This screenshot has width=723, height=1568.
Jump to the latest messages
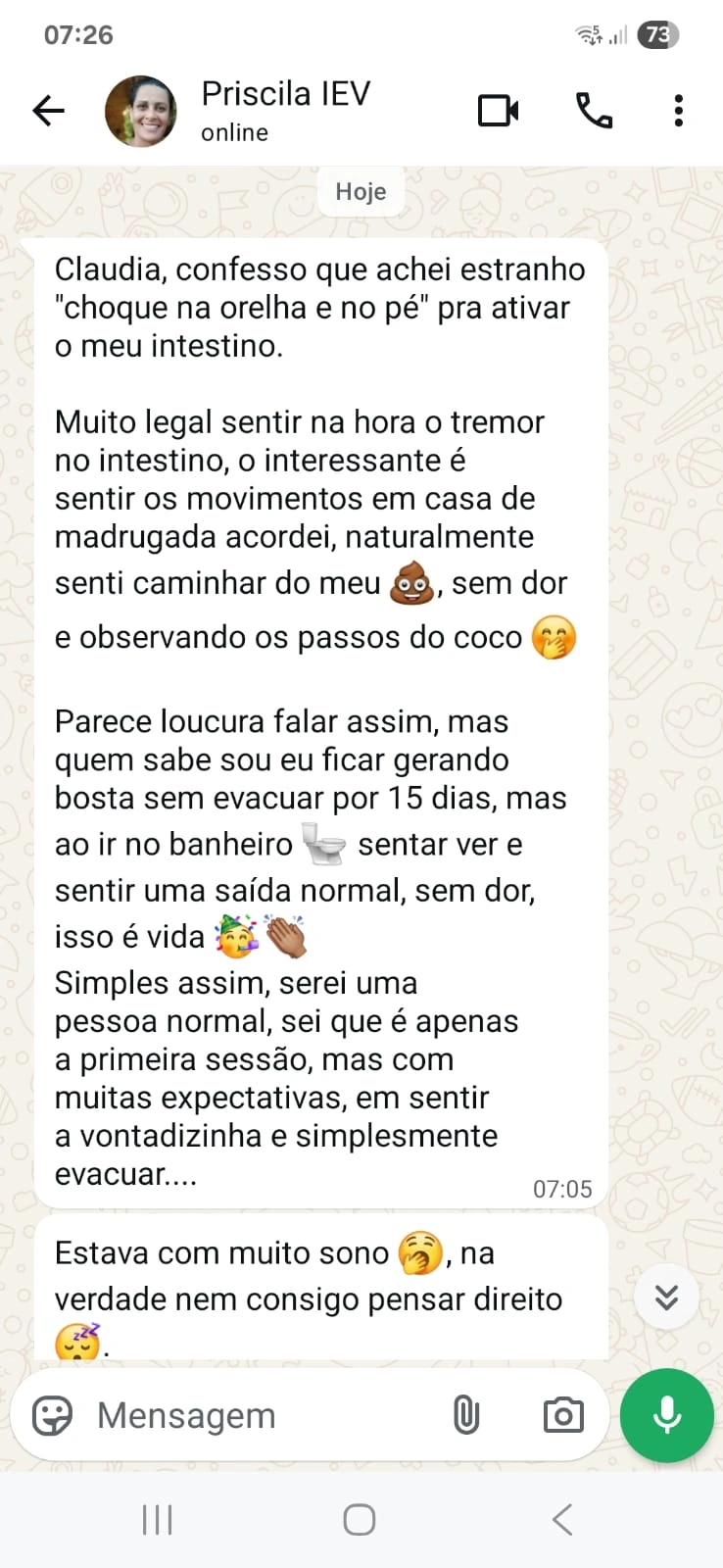coord(666,1298)
